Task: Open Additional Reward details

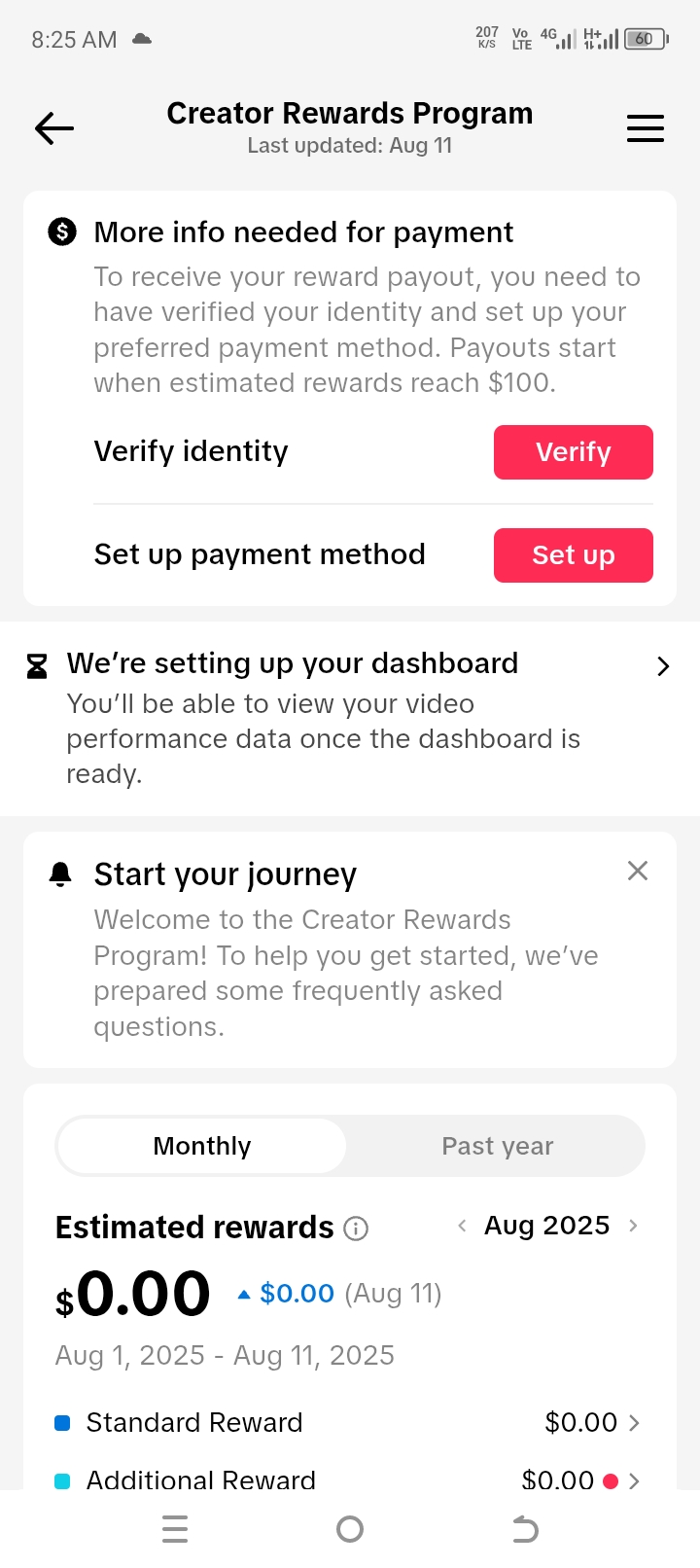Action: tap(350, 1479)
